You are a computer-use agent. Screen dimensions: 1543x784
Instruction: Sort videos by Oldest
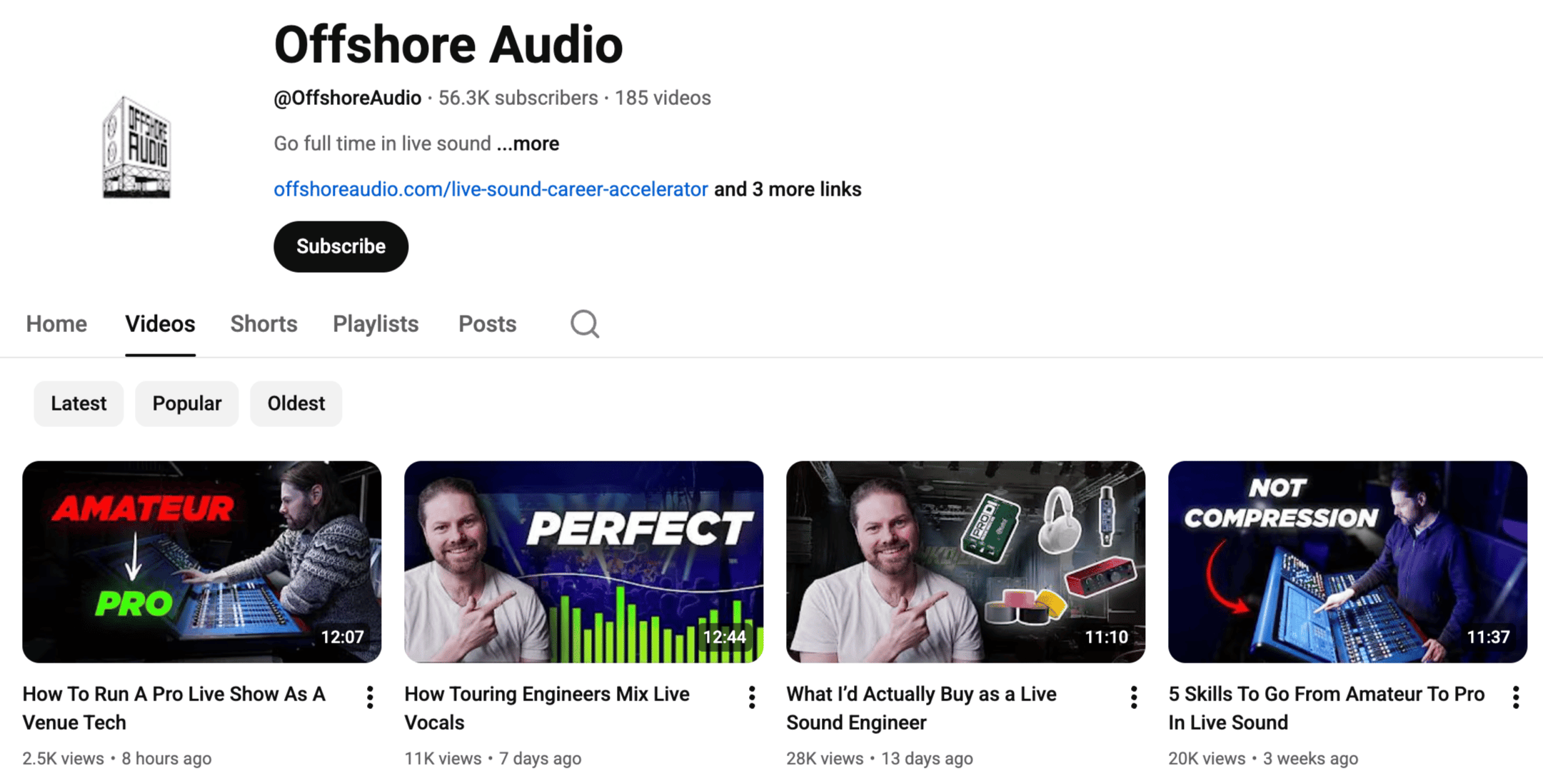point(296,403)
